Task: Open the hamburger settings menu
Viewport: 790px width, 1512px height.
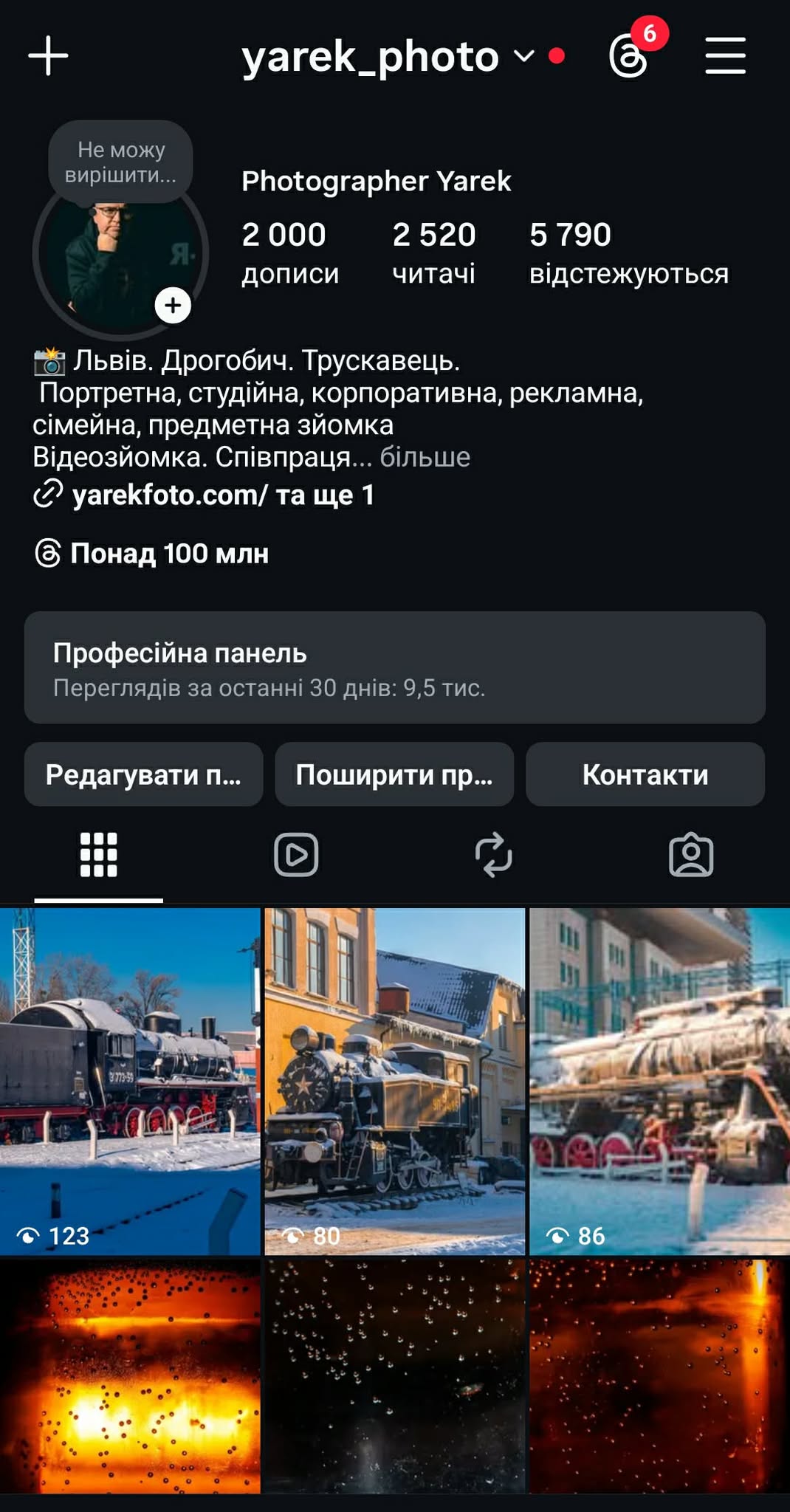Action: click(x=725, y=56)
